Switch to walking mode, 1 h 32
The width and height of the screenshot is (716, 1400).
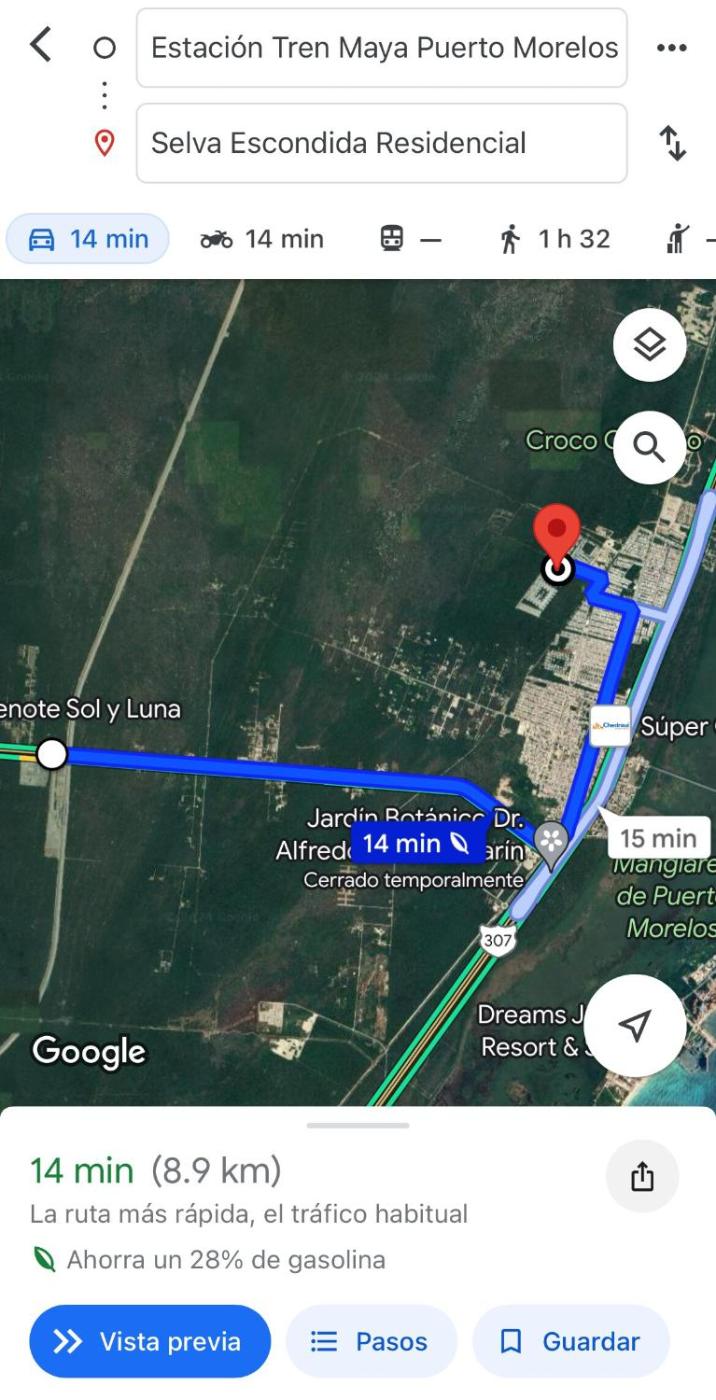click(553, 240)
